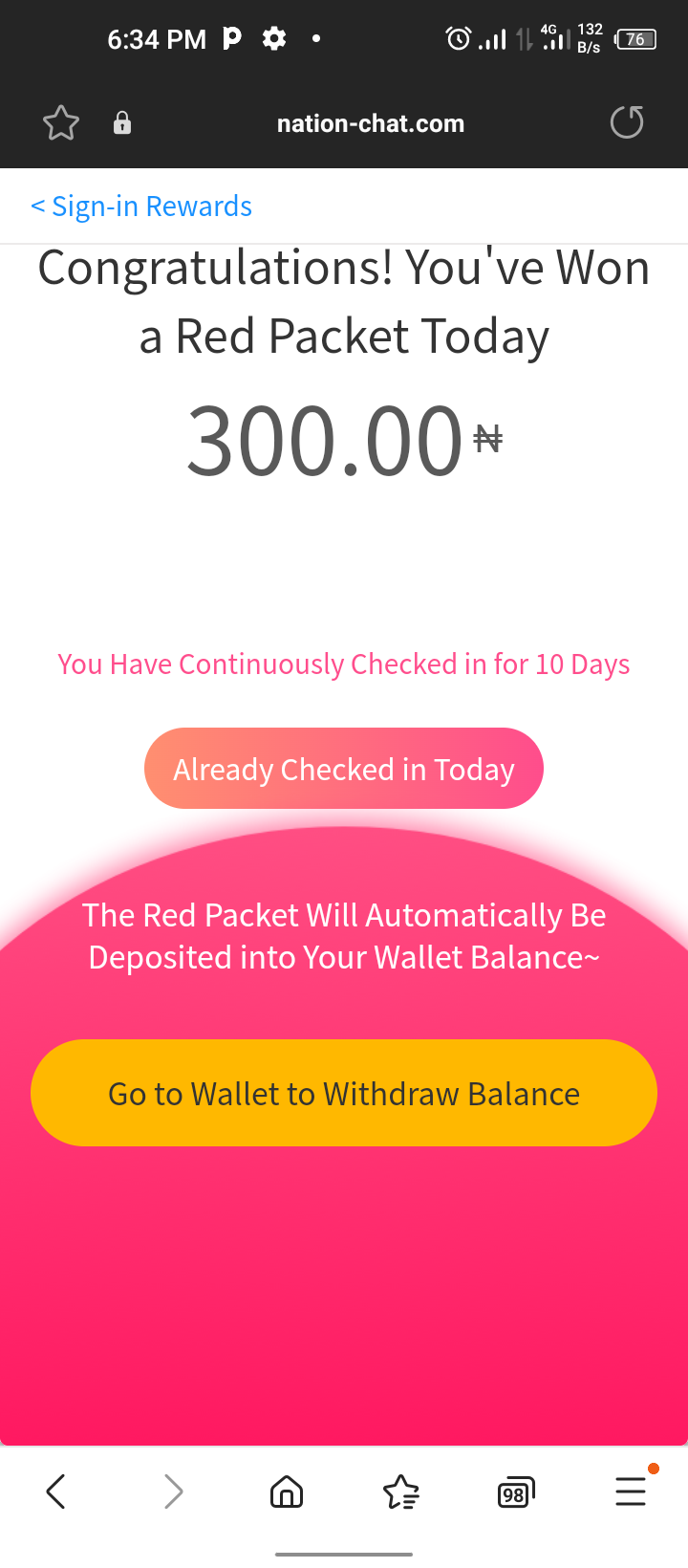Tap the Already Checked in Today button

pos(344,769)
